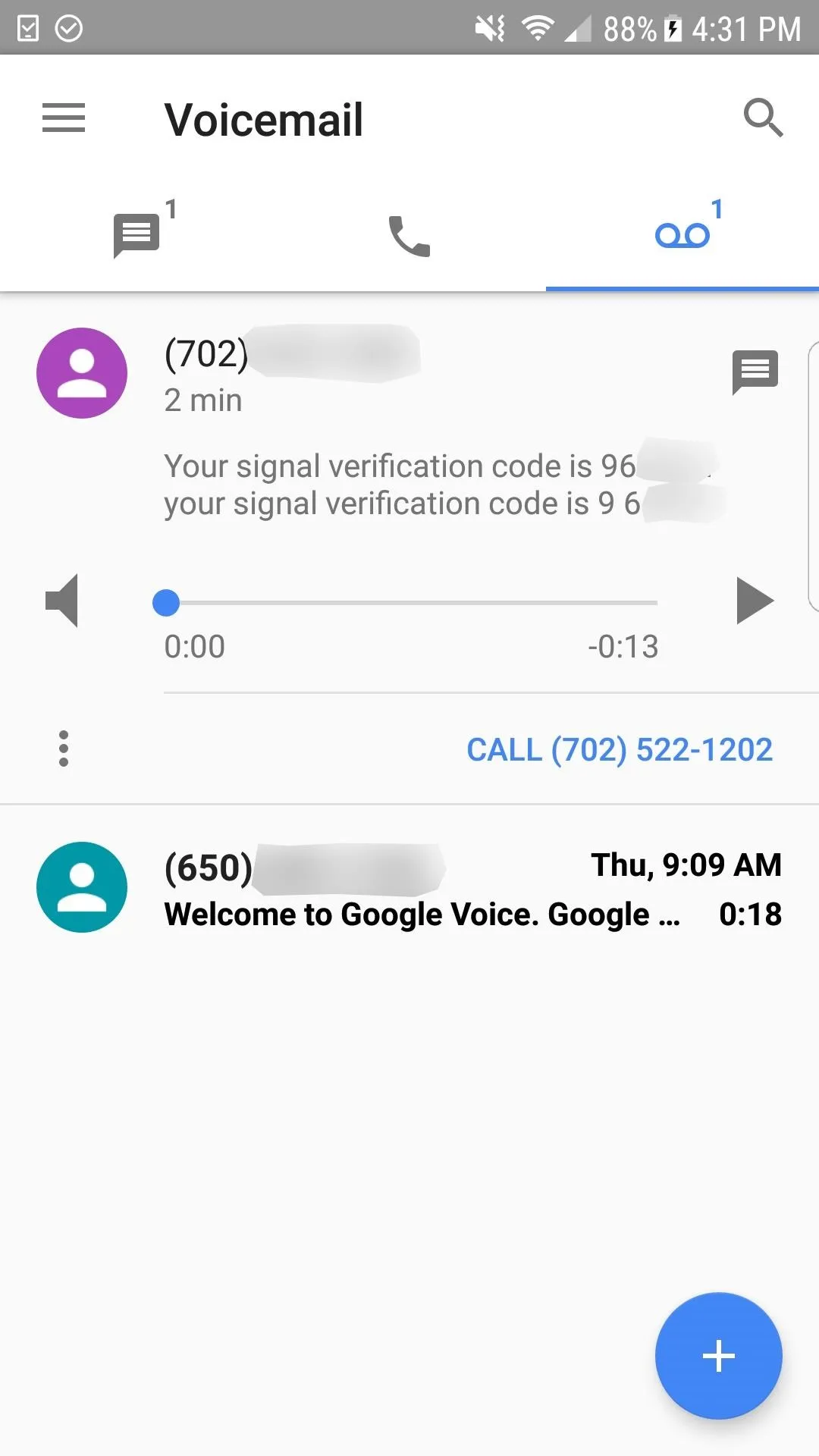
Task: Switch to the Messages tab
Action: tap(136, 235)
